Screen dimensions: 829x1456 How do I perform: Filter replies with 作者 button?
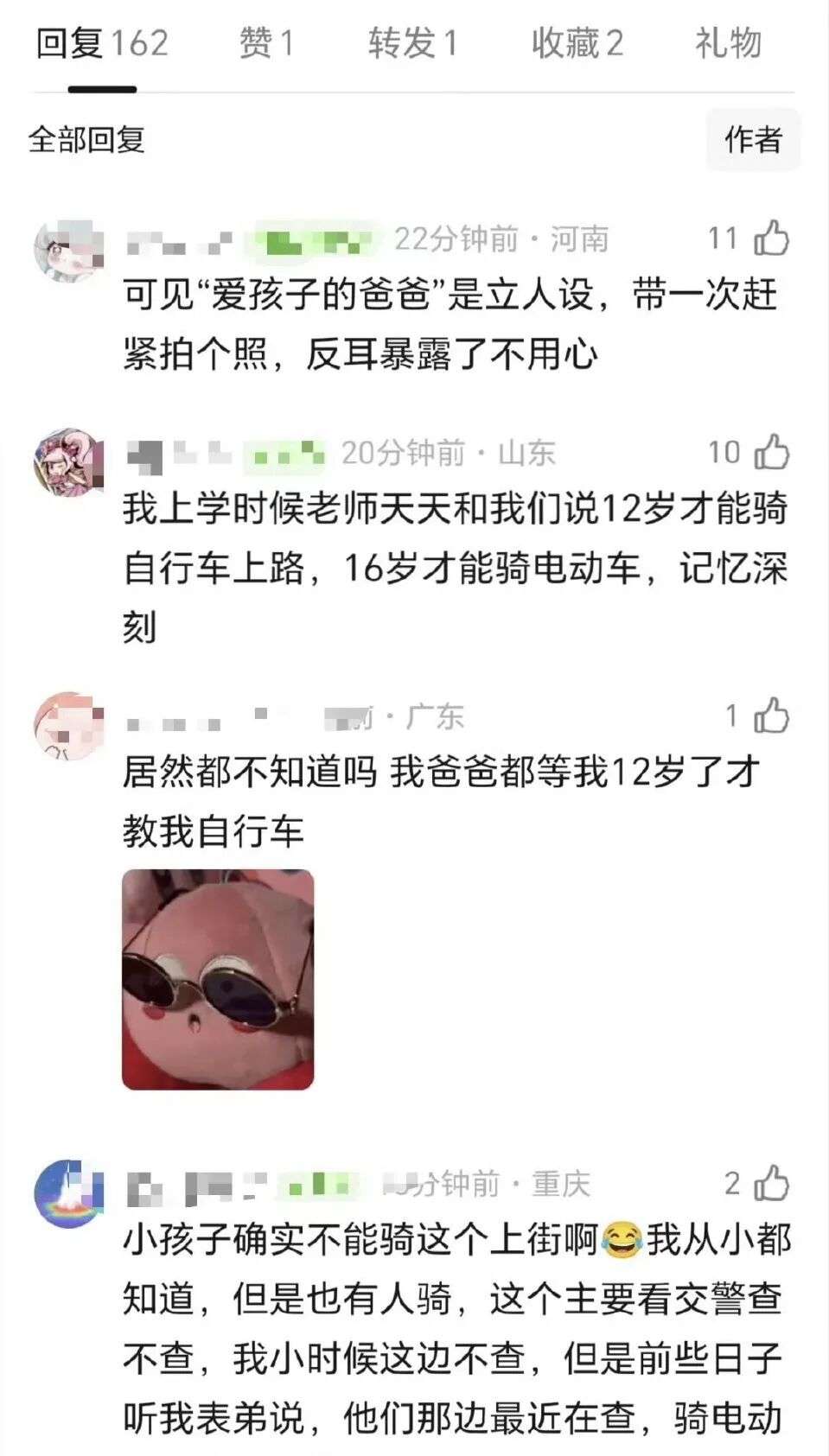[753, 139]
